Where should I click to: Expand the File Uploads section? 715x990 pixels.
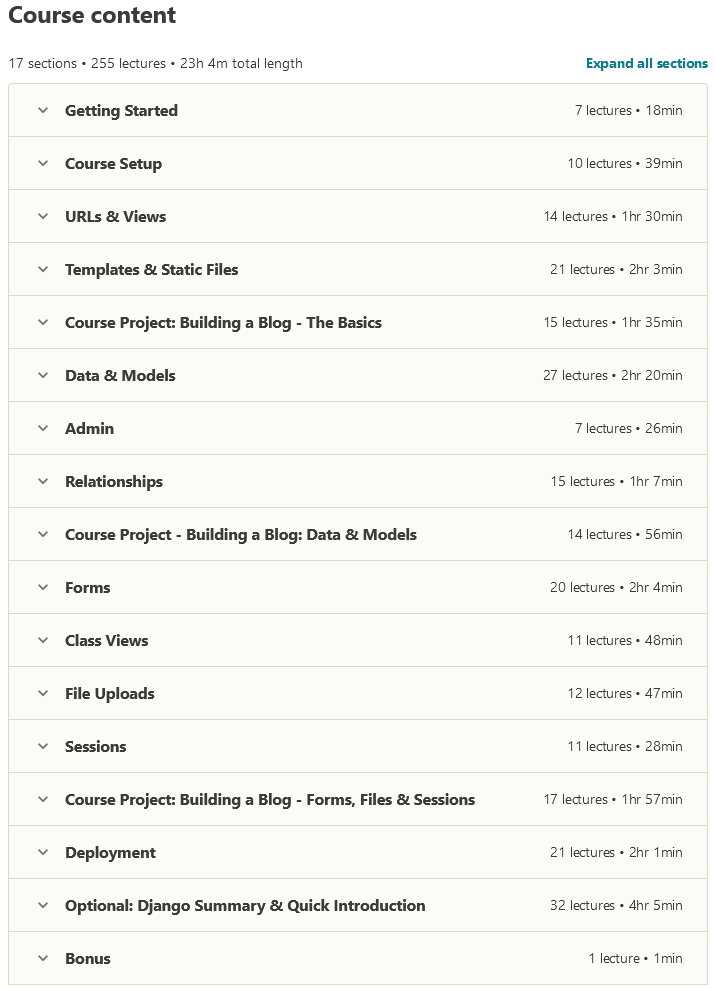tap(109, 694)
